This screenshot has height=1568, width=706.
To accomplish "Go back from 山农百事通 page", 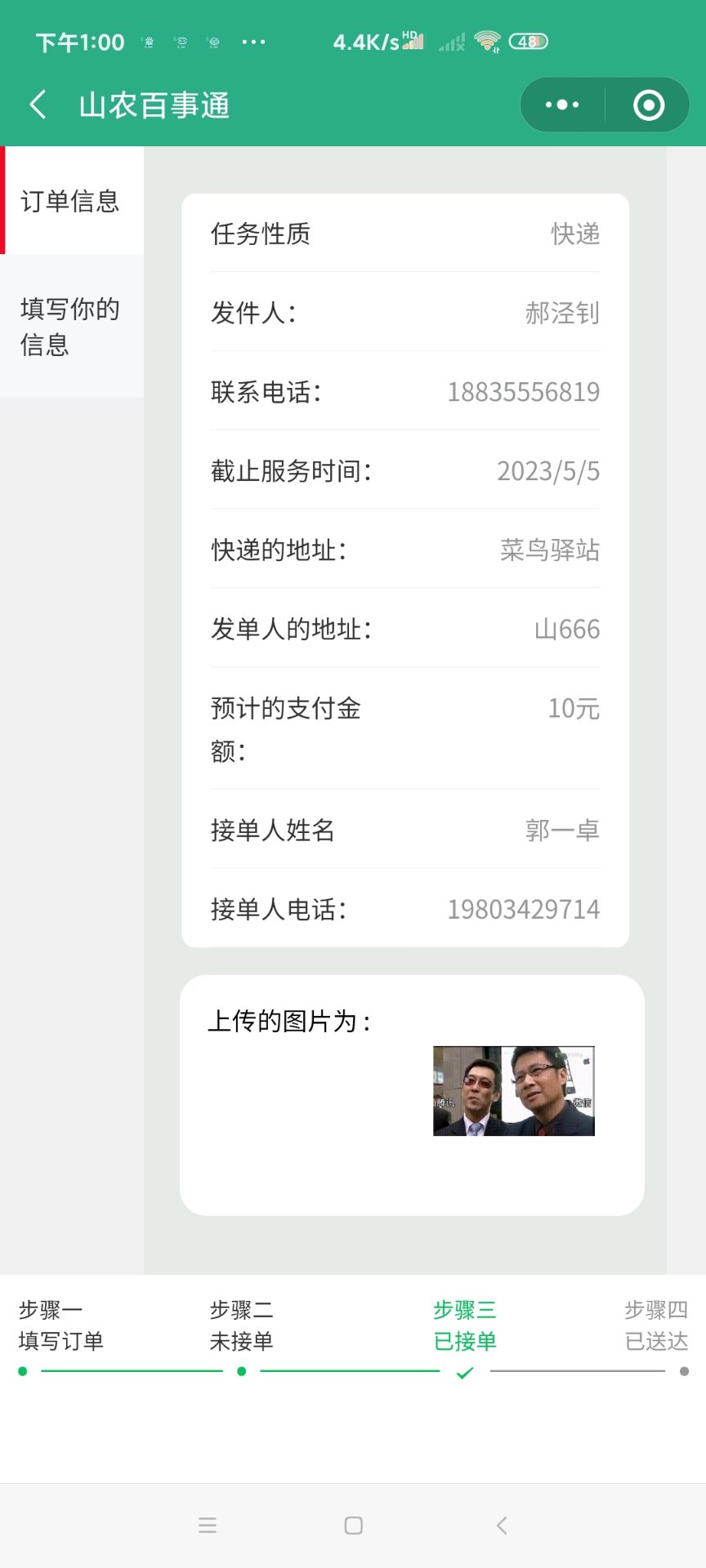I will [38, 105].
